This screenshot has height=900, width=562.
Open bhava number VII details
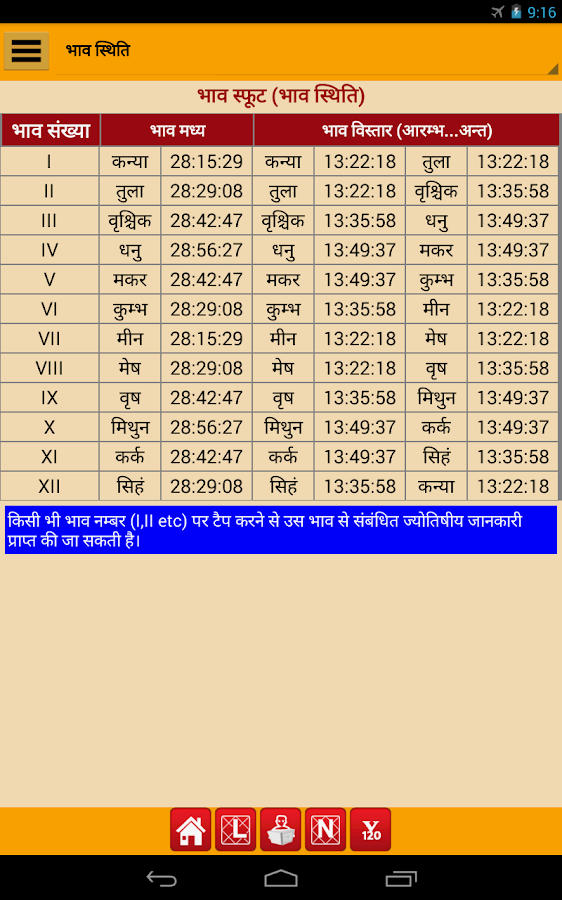click(x=50, y=339)
